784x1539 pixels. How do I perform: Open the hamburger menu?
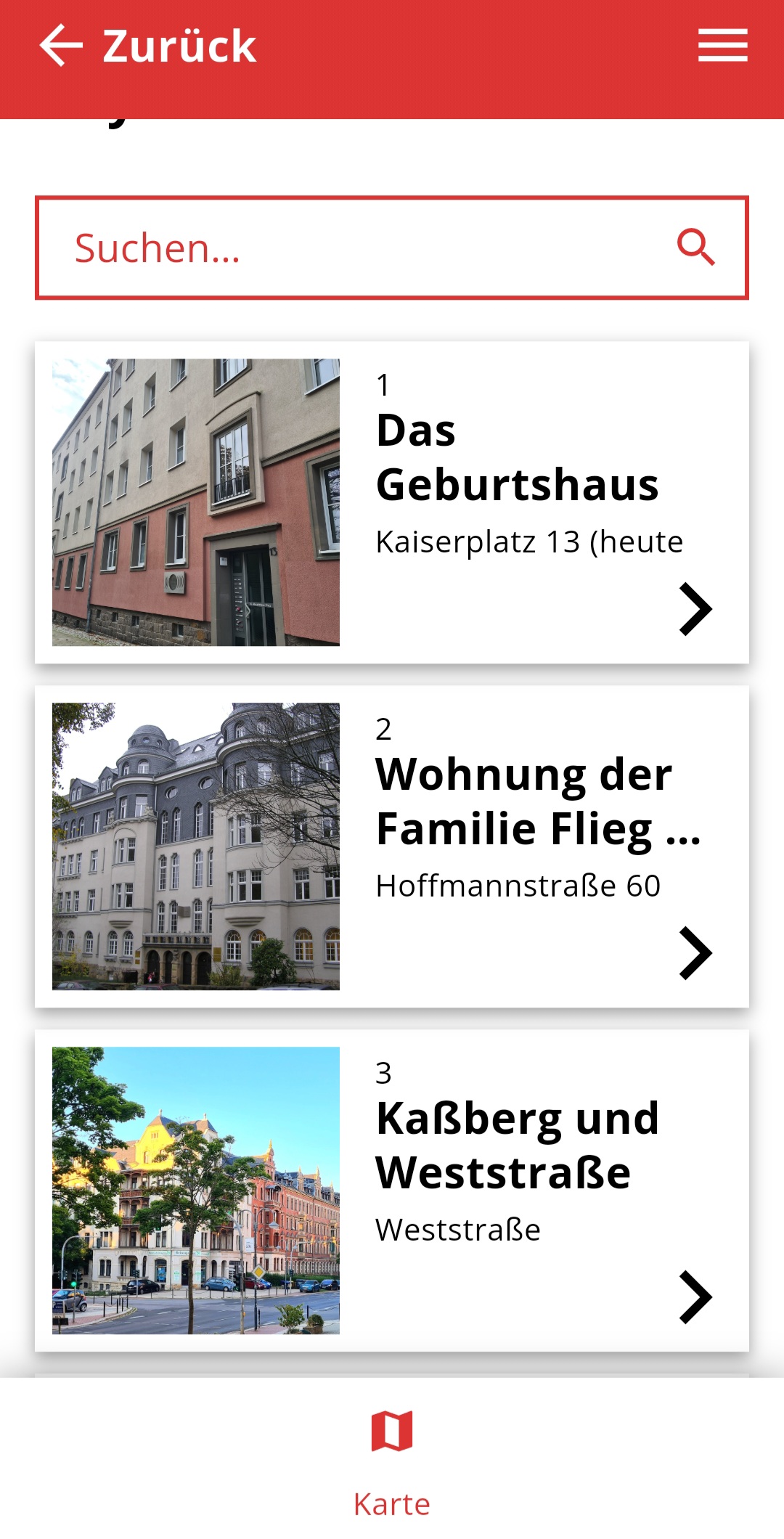click(722, 46)
